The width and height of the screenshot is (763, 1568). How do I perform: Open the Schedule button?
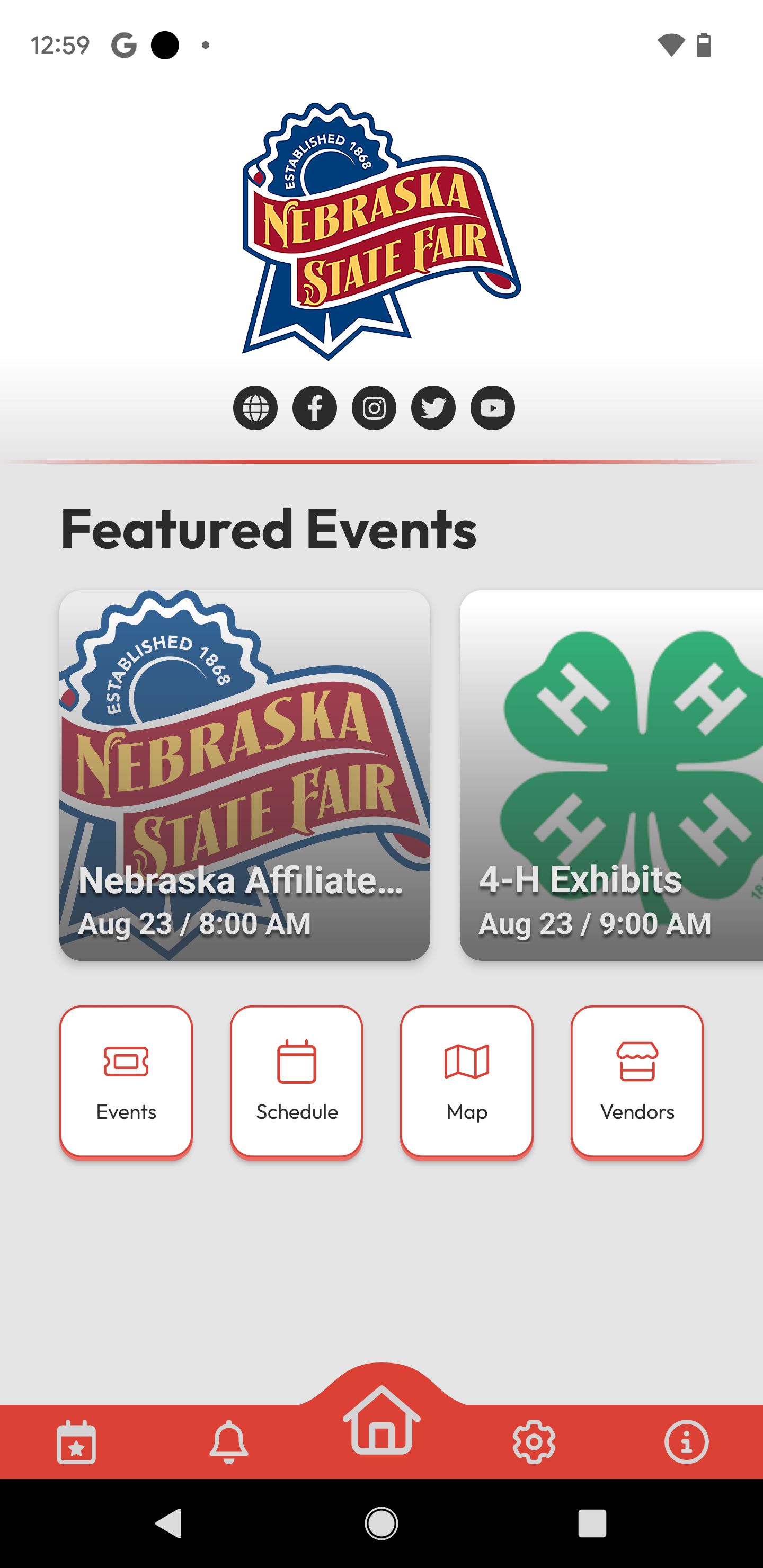(x=297, y=1082)
